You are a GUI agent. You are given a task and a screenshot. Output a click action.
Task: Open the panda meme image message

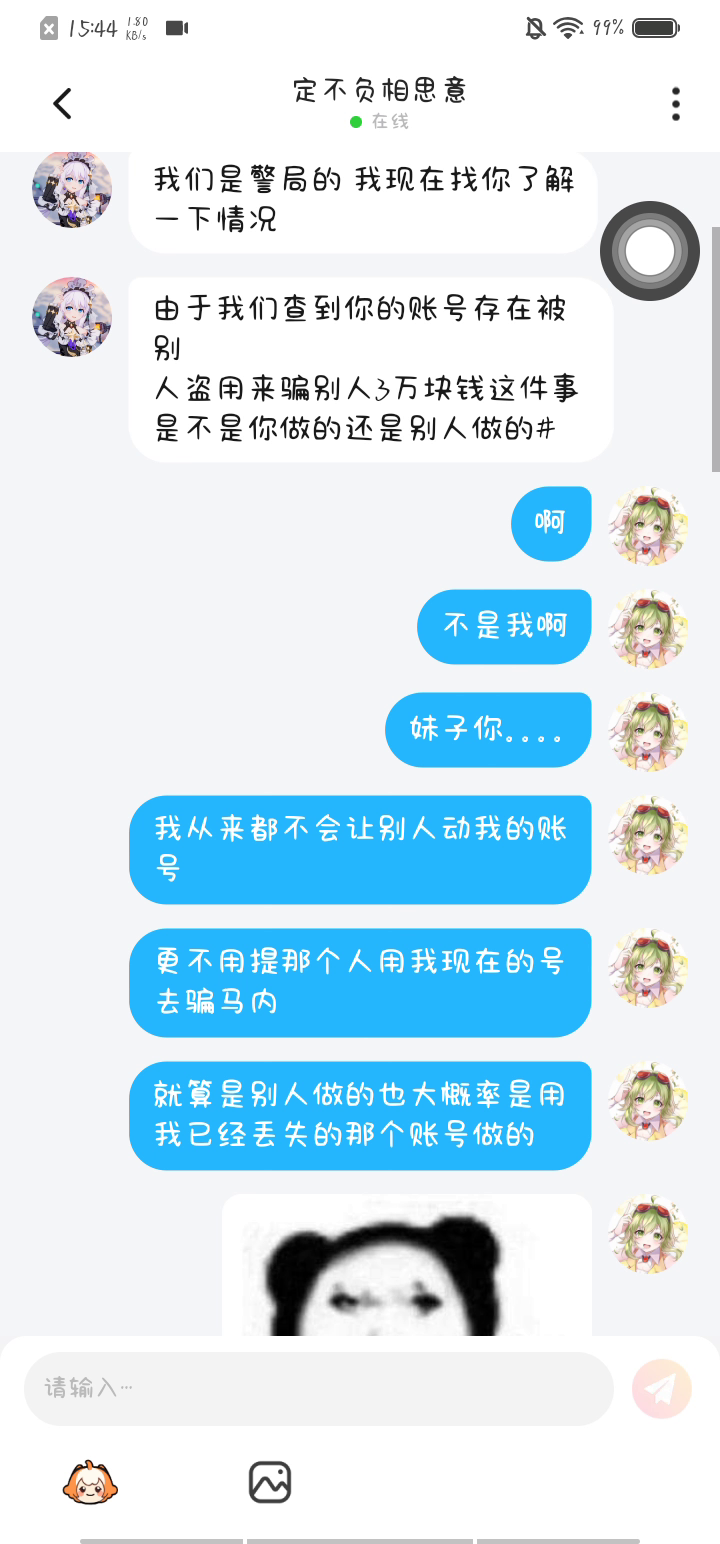pos(407,1265)
